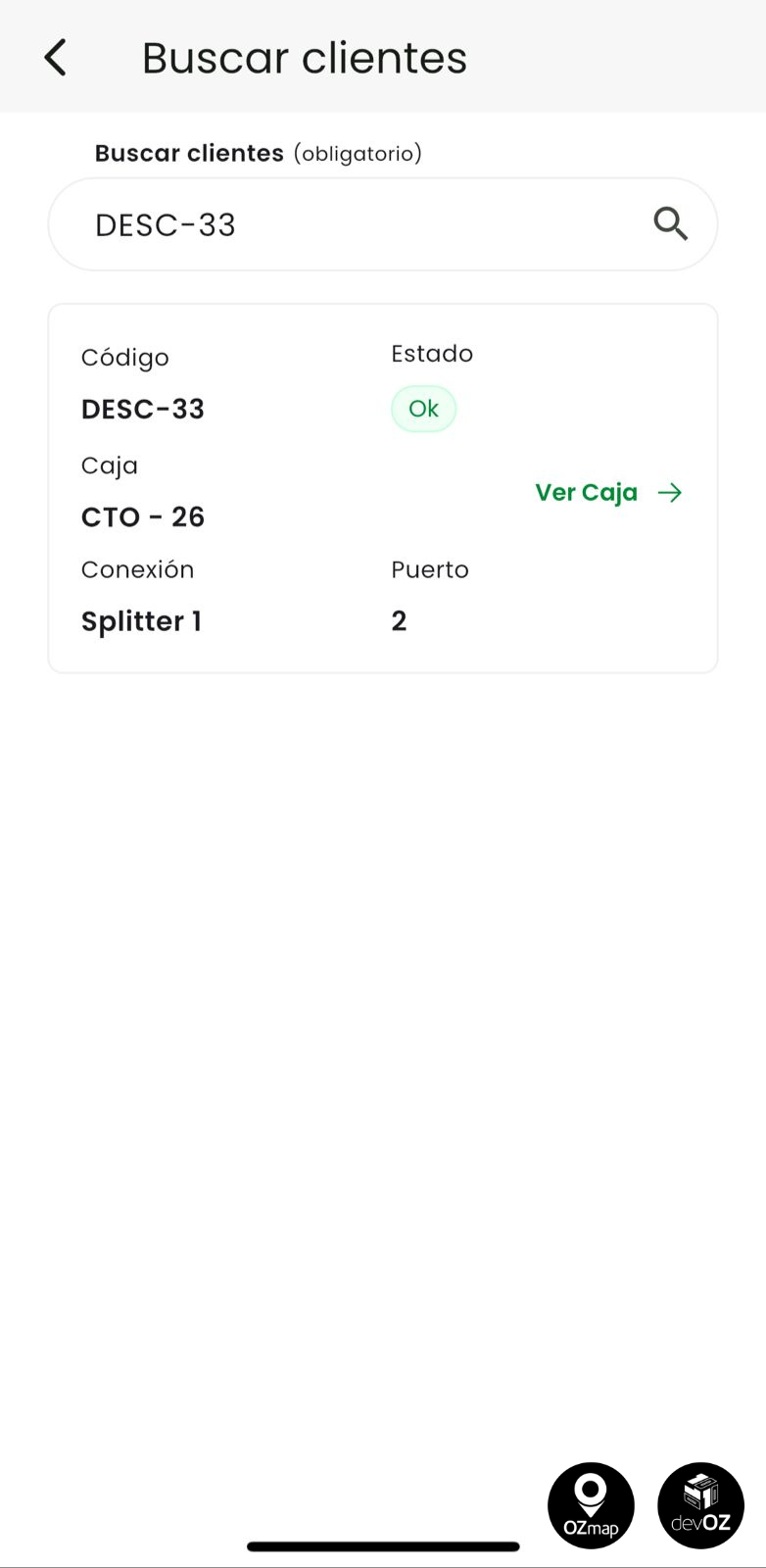Open Ver Caja link
Screen dimensions: 766x1568
(607, 492)
